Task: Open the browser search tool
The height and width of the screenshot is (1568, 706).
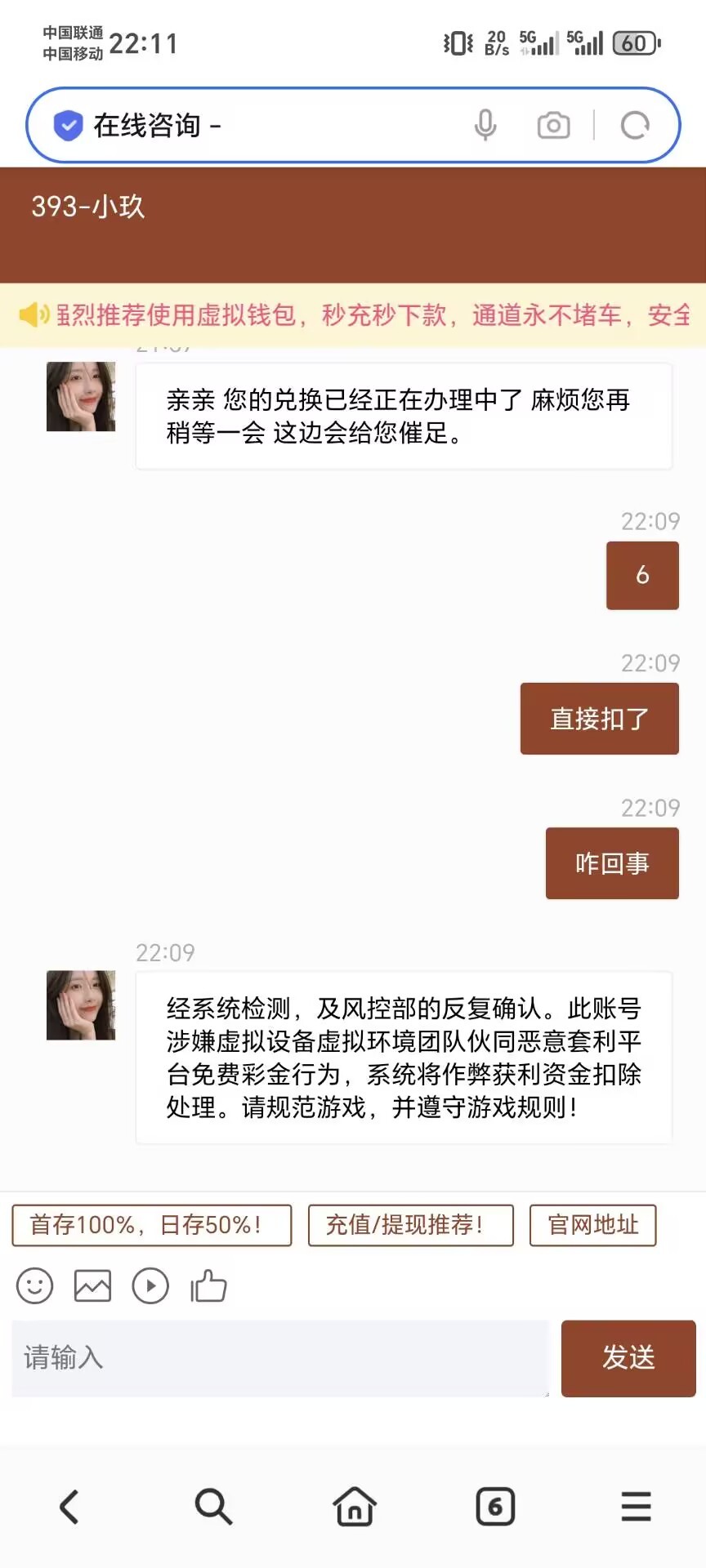Action: pyautogui.click(x=213, y=1507)
